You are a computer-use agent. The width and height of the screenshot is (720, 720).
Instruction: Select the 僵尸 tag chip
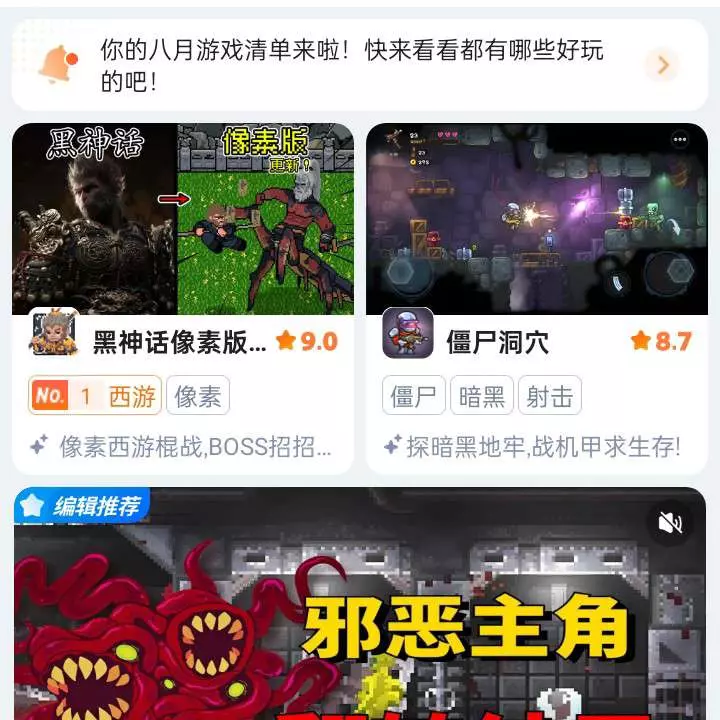414,397
